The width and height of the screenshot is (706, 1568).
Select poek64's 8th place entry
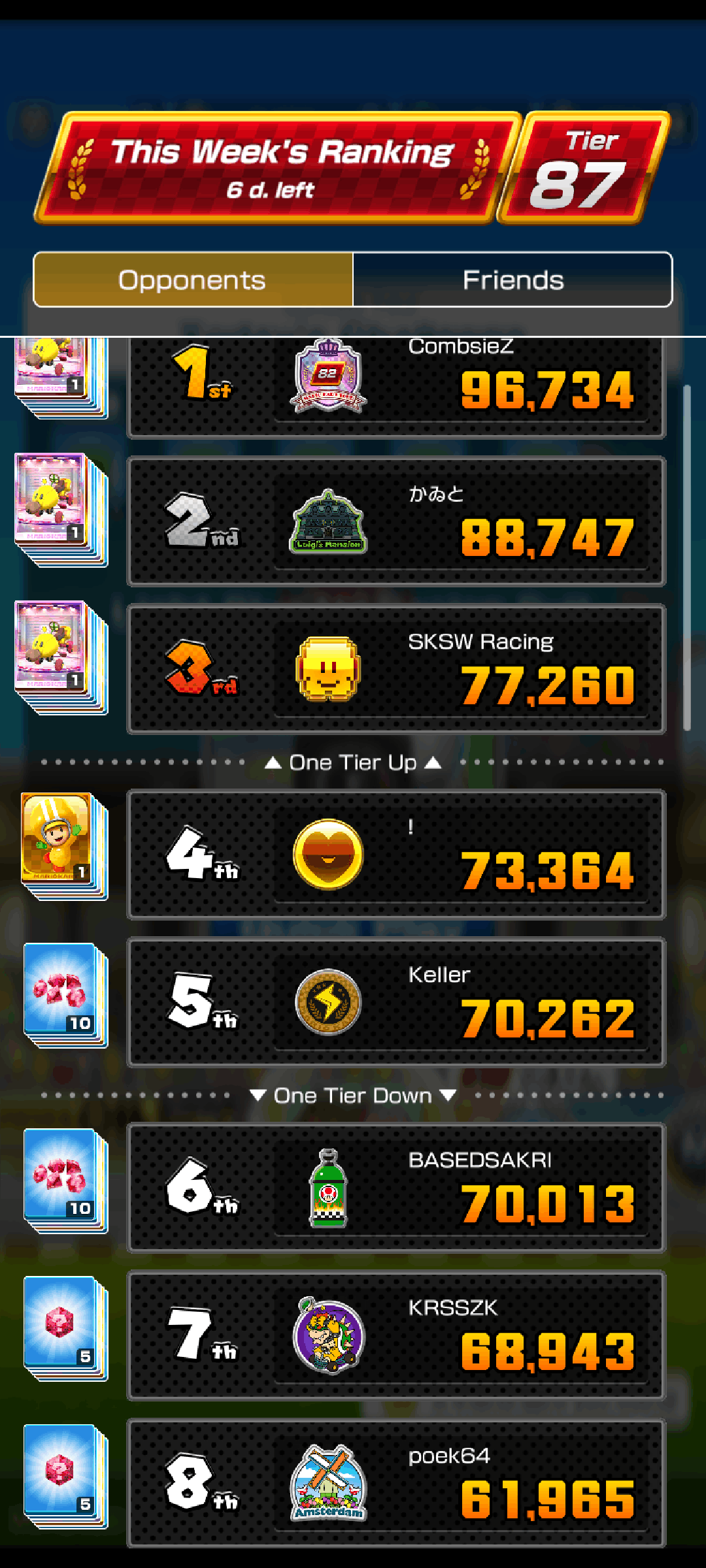coord(396,1483)
